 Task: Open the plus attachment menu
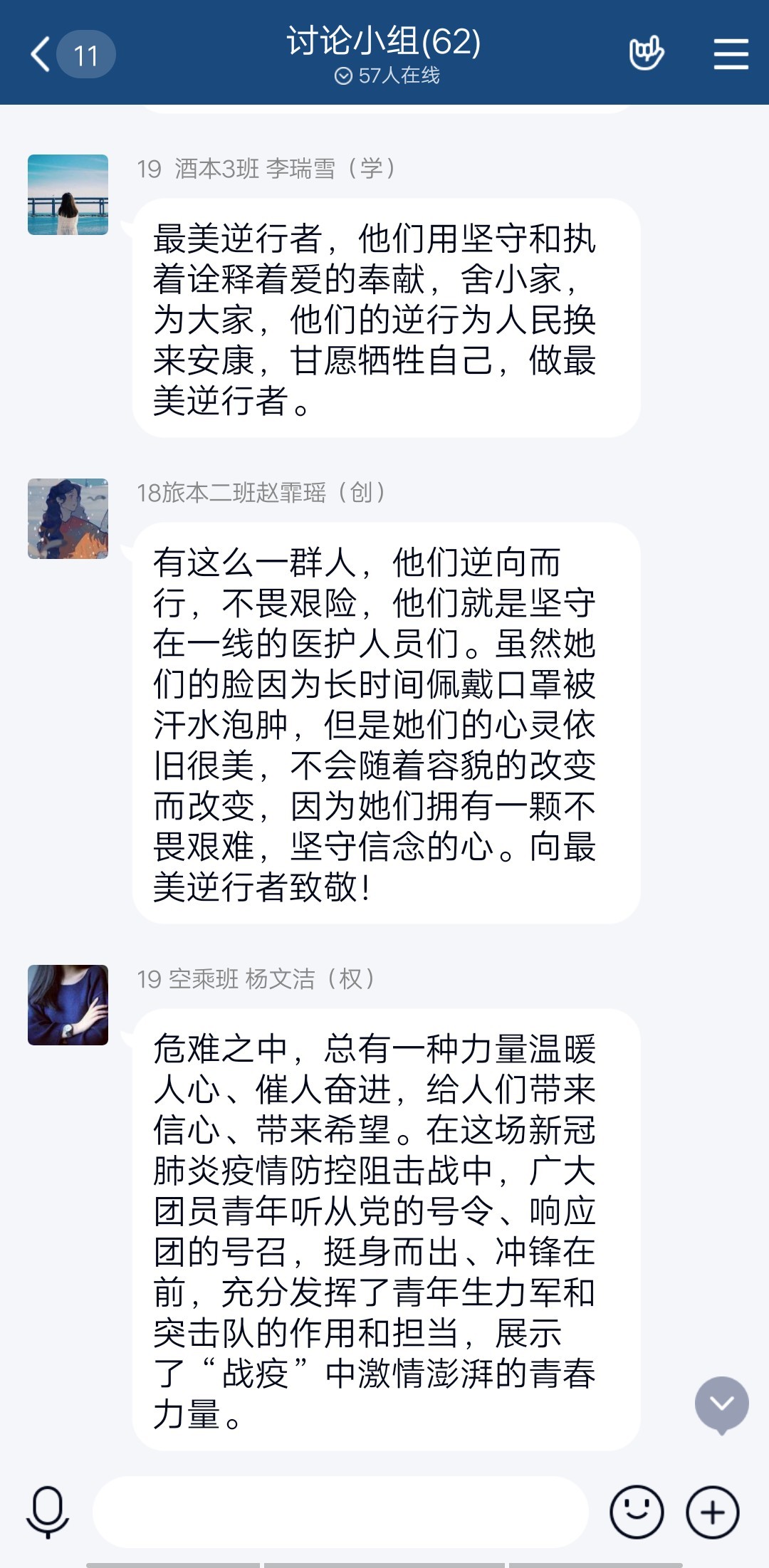coord(712,1511)
